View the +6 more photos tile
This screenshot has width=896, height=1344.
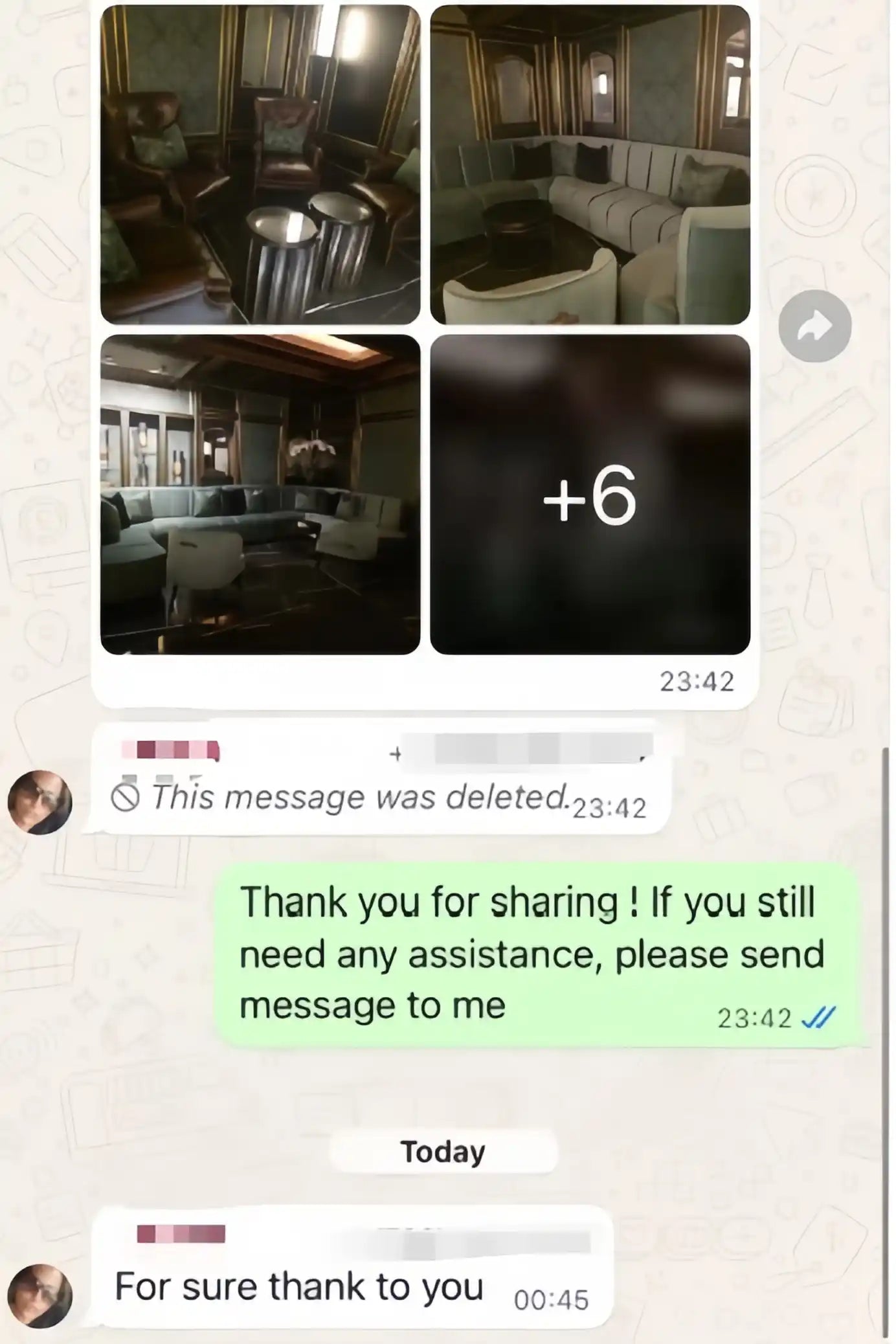590,494
